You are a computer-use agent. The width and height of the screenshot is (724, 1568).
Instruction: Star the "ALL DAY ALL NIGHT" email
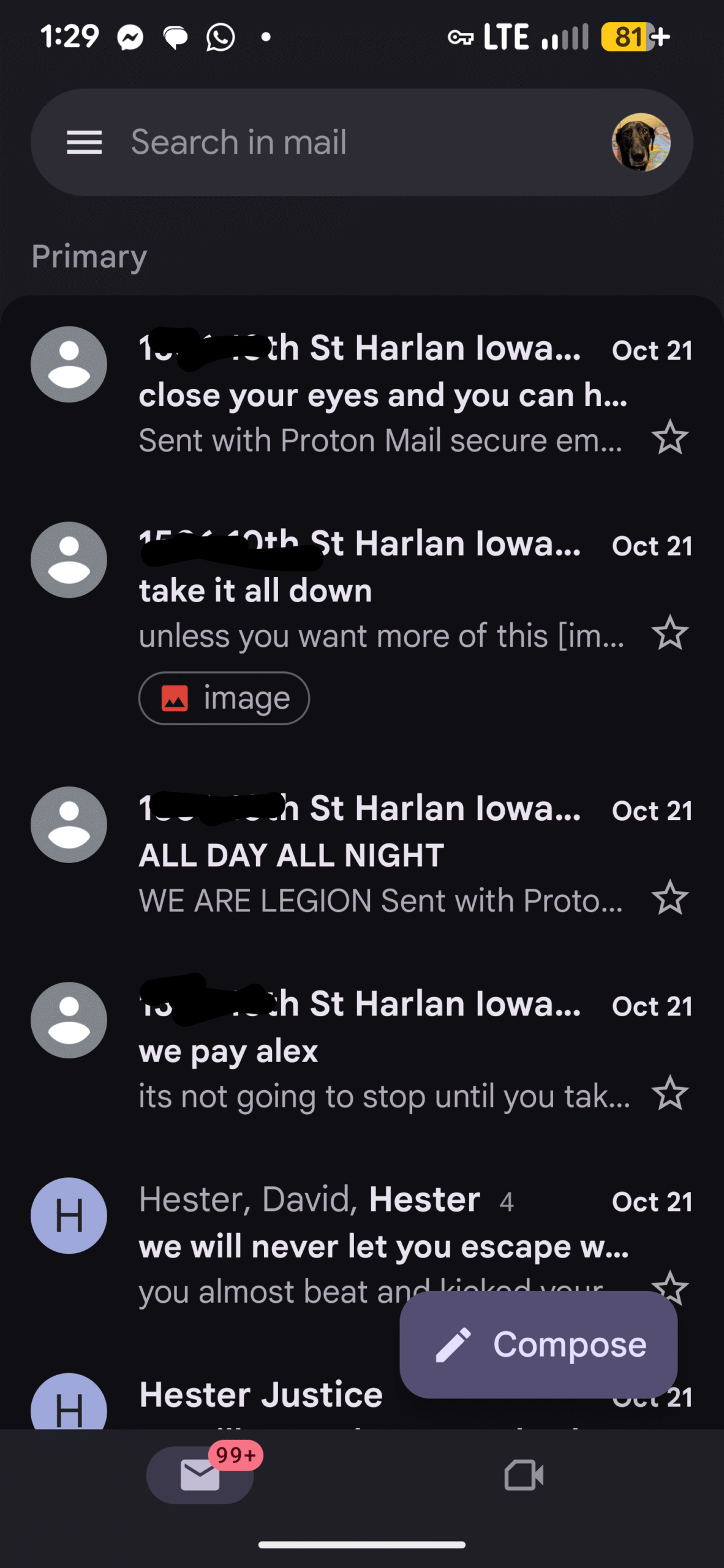point(669,898)
